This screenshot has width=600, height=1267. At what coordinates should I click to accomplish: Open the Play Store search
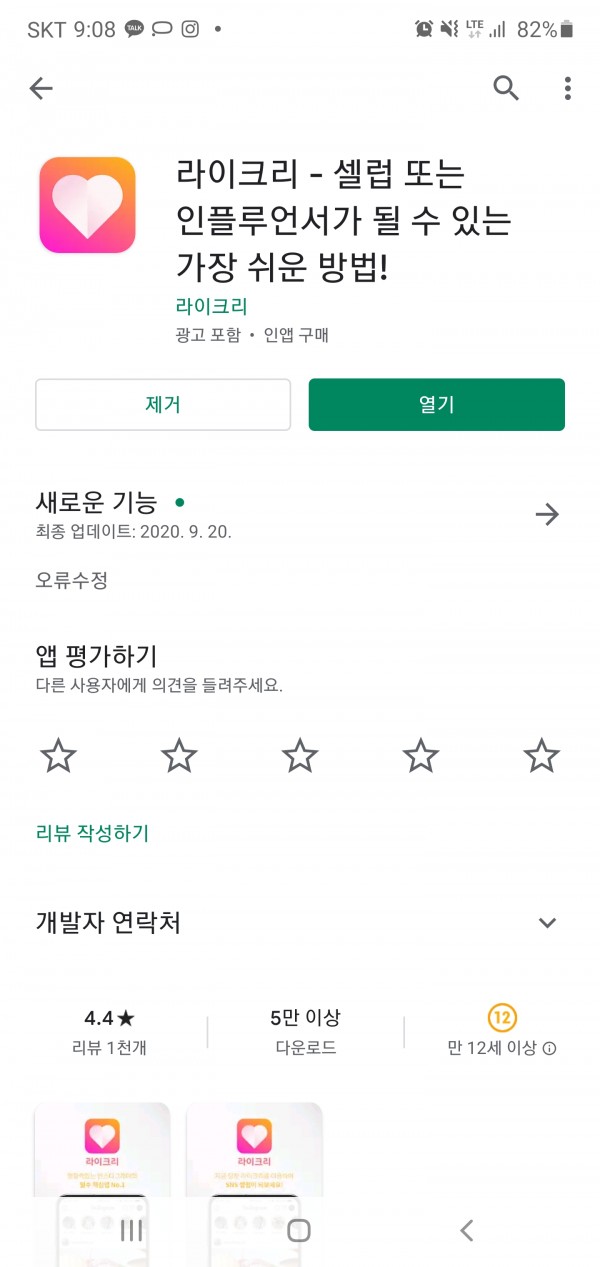(x=506, y=89)
